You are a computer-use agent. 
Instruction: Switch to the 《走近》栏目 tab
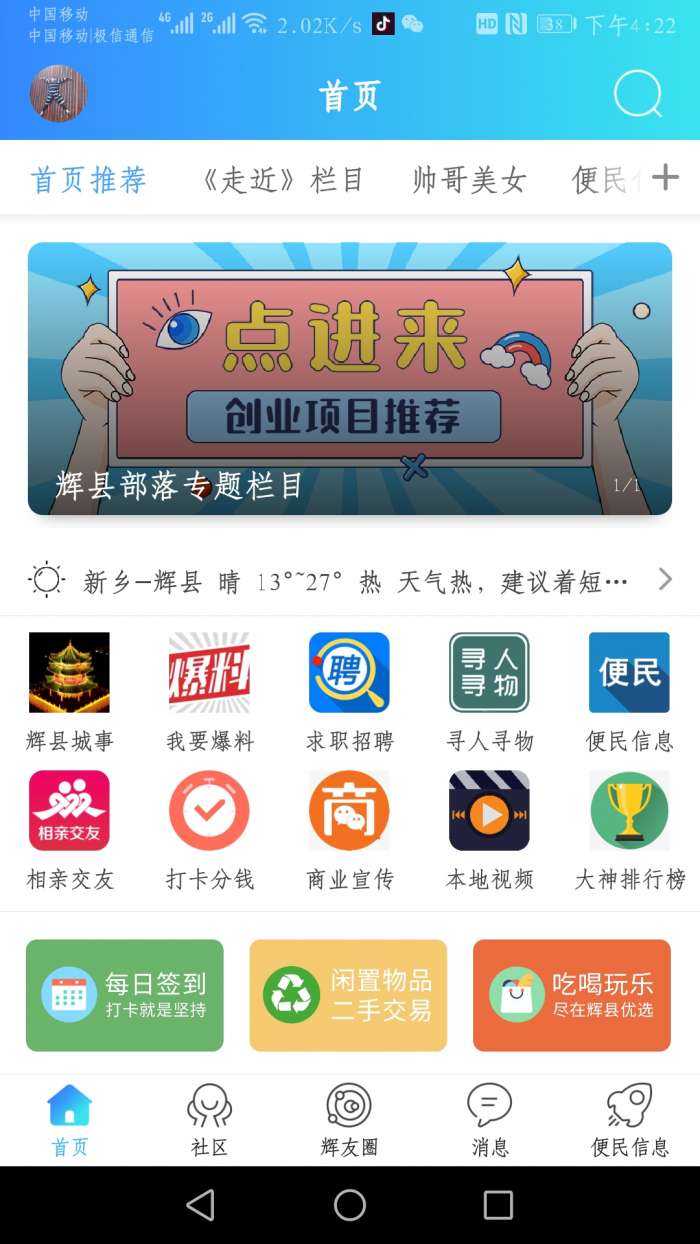pos(284,180)
